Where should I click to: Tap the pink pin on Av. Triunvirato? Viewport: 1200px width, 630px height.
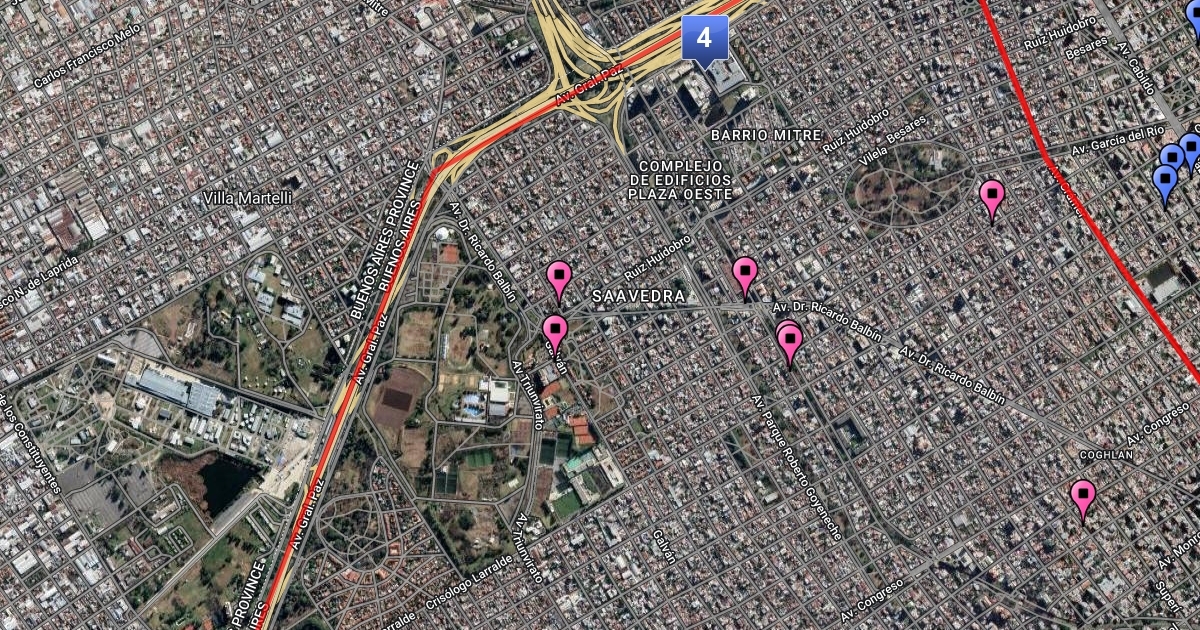point(554,331)
